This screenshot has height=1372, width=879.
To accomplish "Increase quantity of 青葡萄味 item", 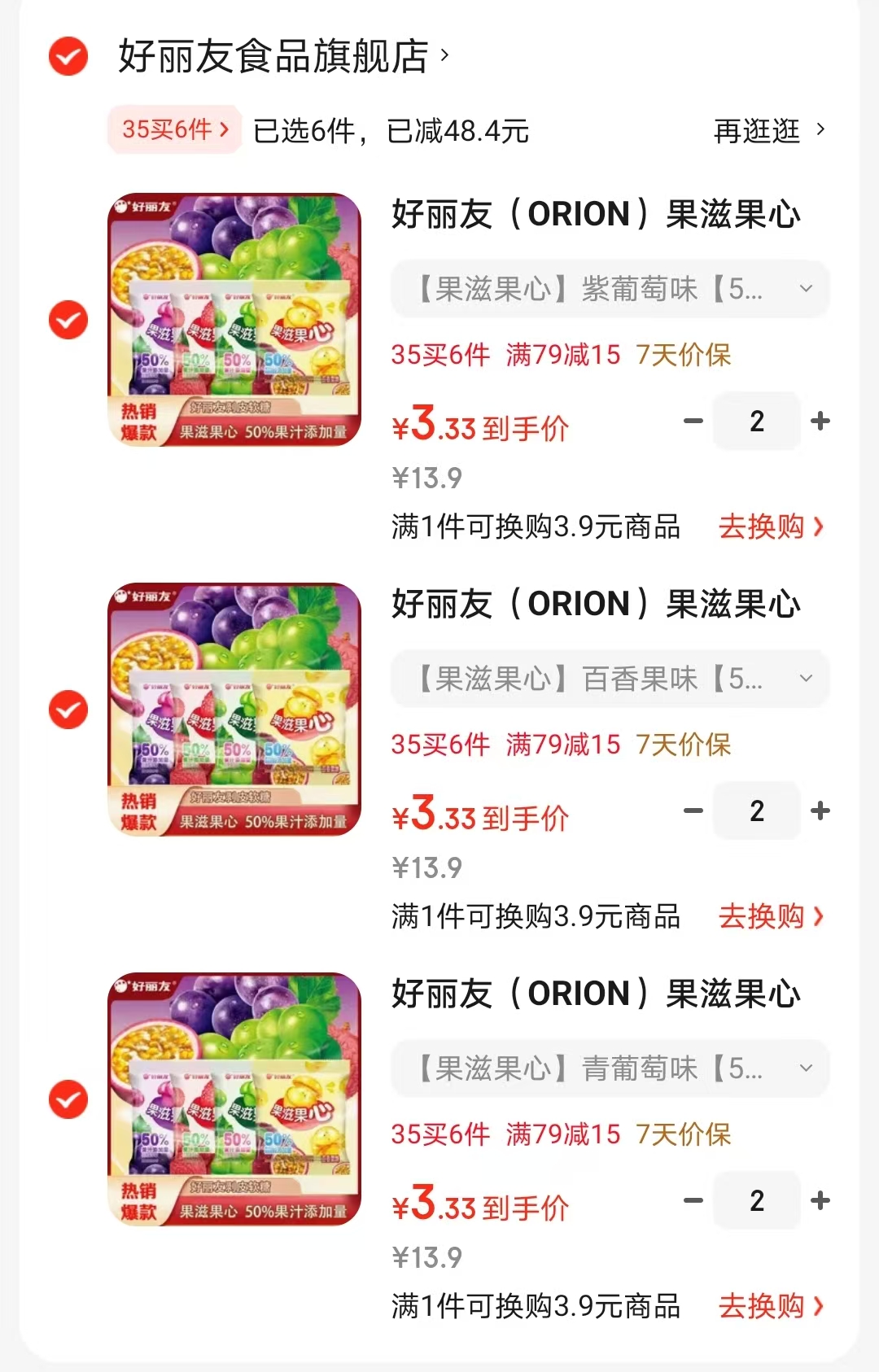I will pos(820,1201).
